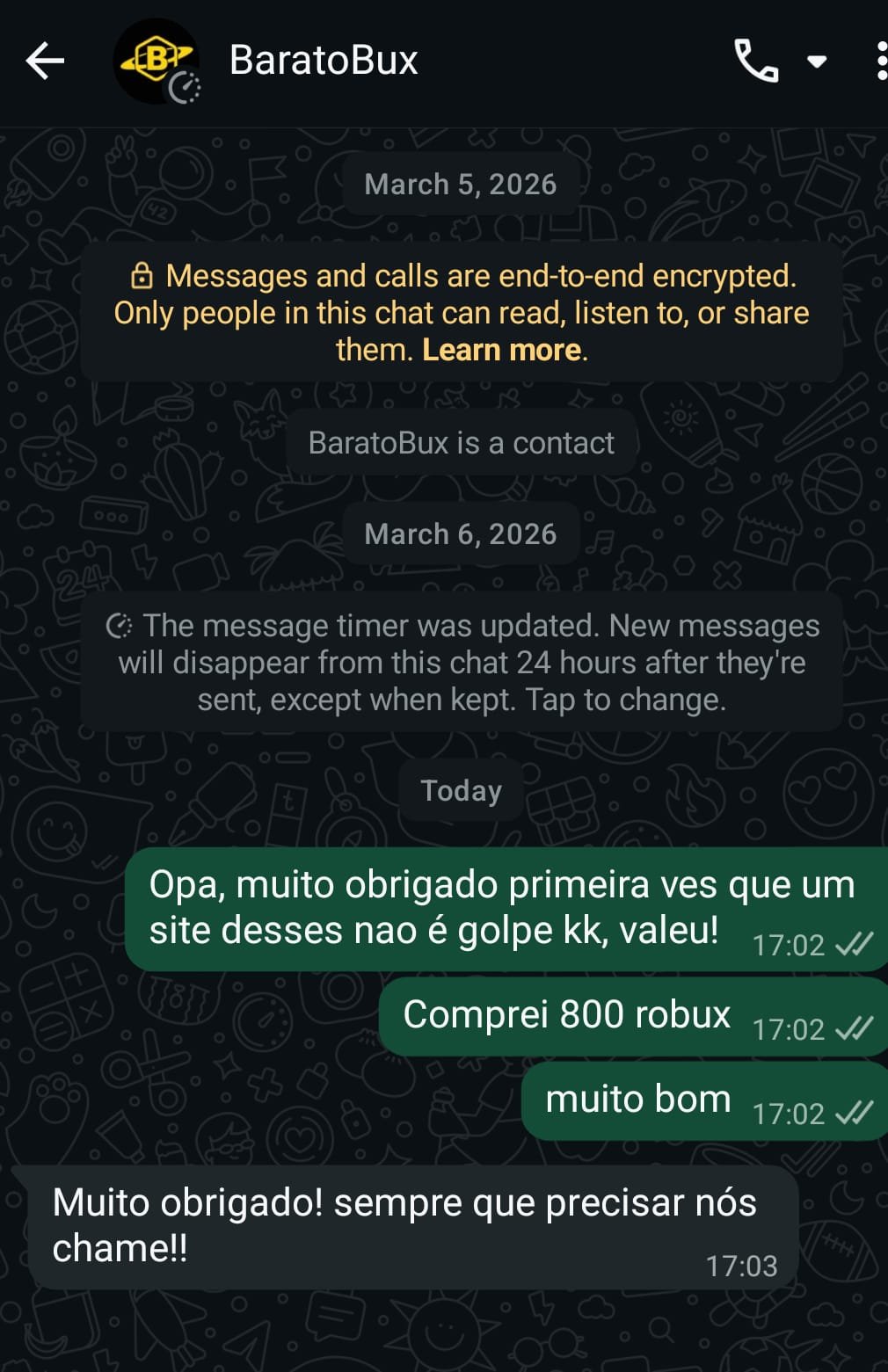Open more call options with the chevron
This screenshot has height=1372, width=888.
[816, 62]
